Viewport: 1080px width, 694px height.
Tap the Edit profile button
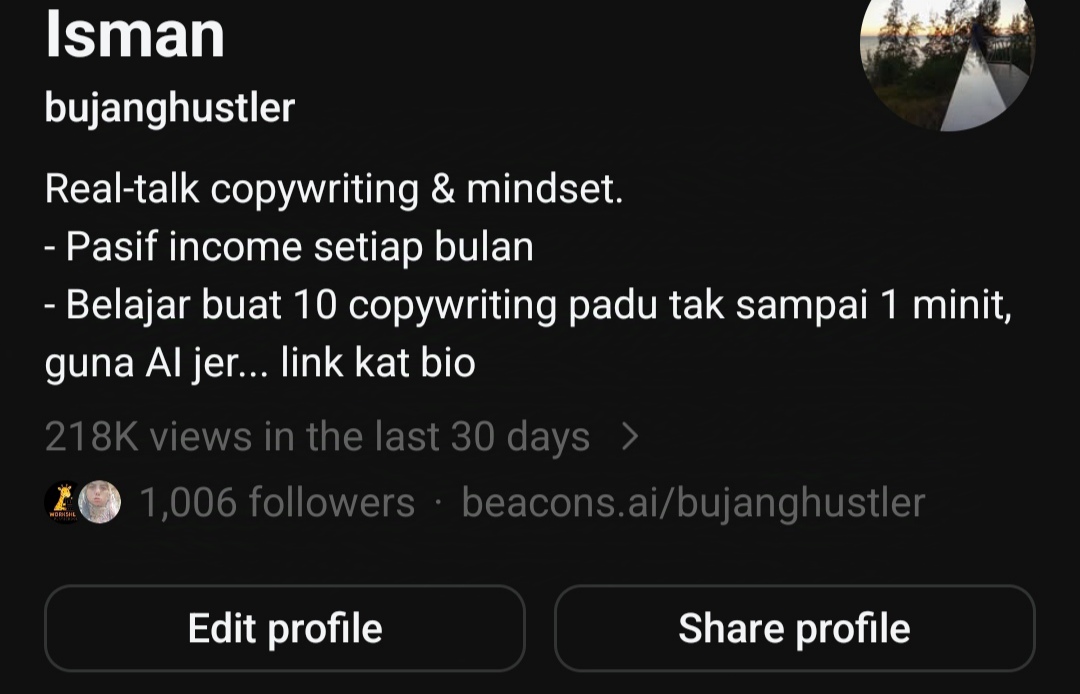285,628
